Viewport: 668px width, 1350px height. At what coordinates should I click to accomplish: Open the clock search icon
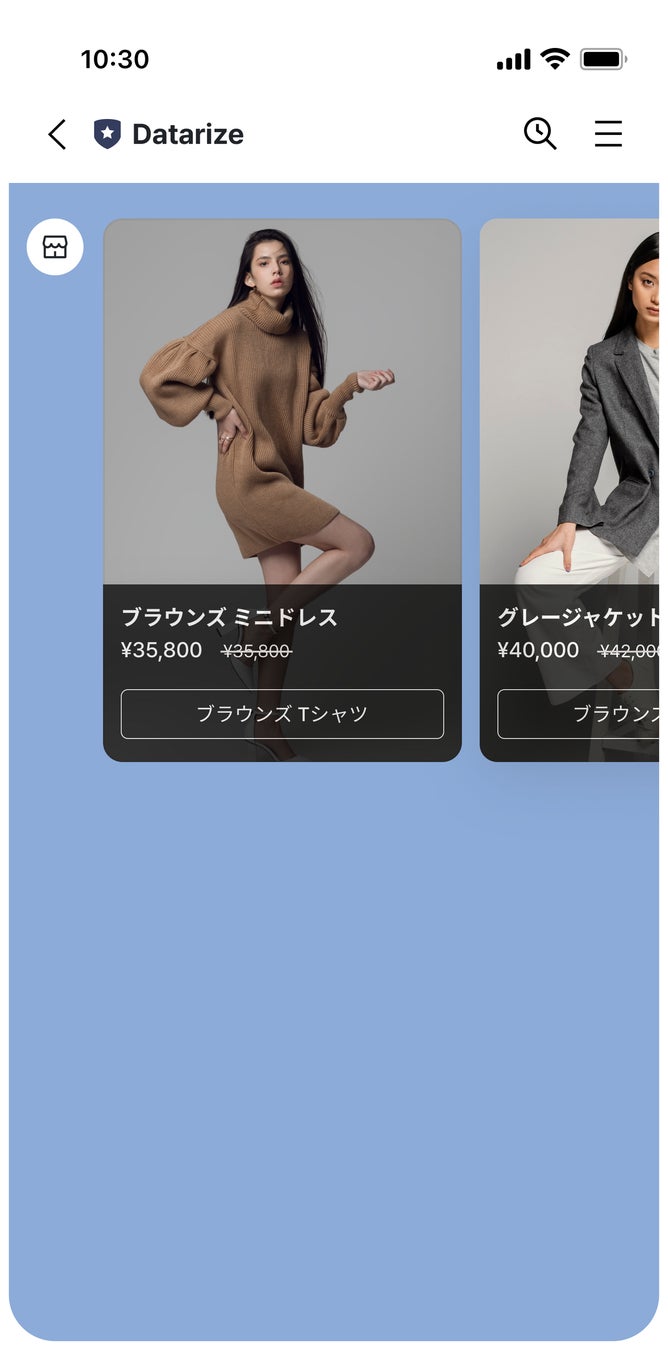(x=540, y=133)
